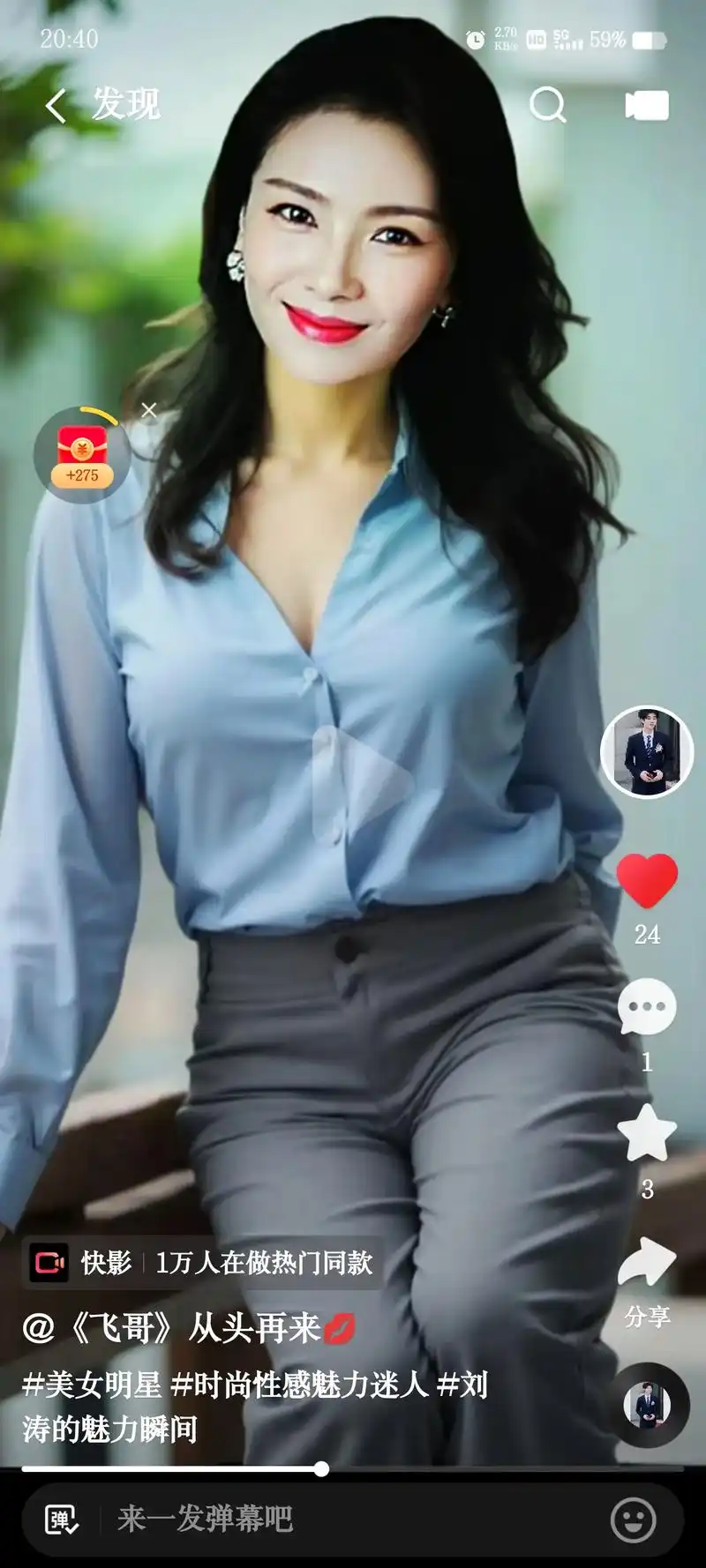706x1568 pixels.
Task: Toggle the danmaku display icon
Action: pyautogui.click(x=62, y=1519)
